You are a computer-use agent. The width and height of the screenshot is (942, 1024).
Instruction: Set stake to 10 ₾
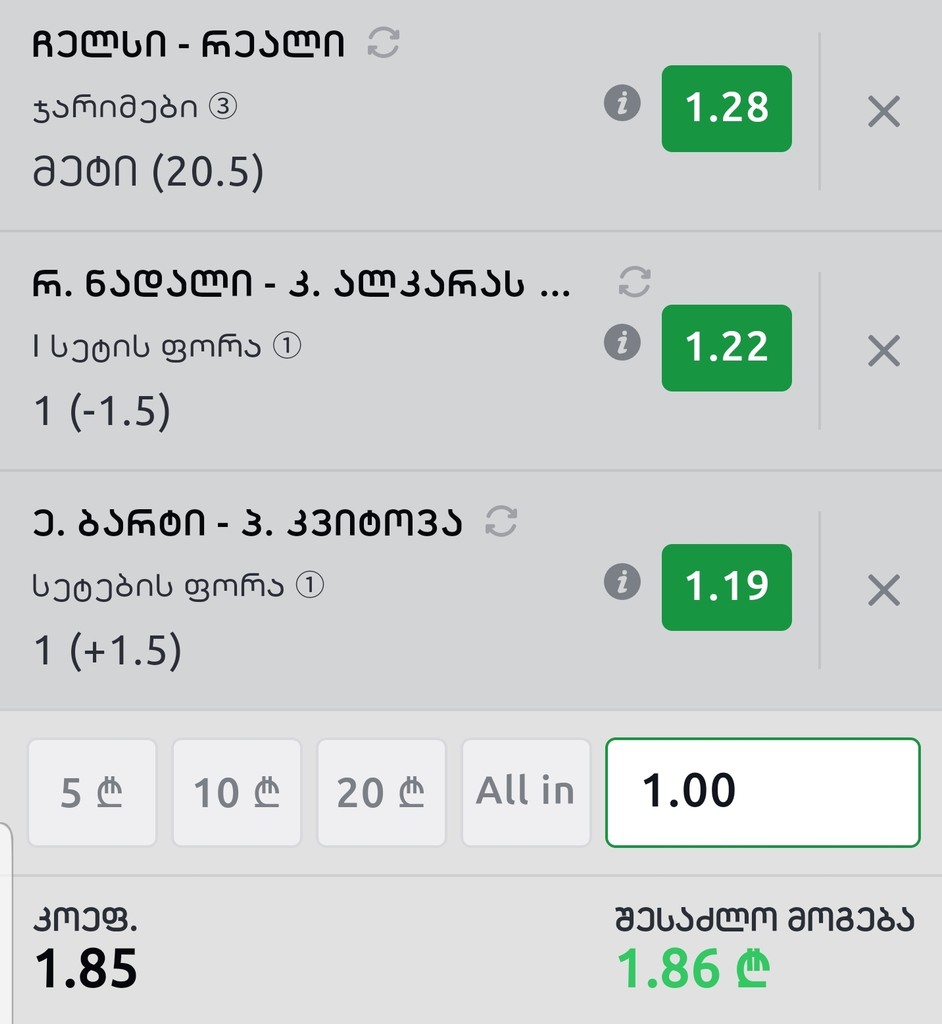click(x=237, y=793)
